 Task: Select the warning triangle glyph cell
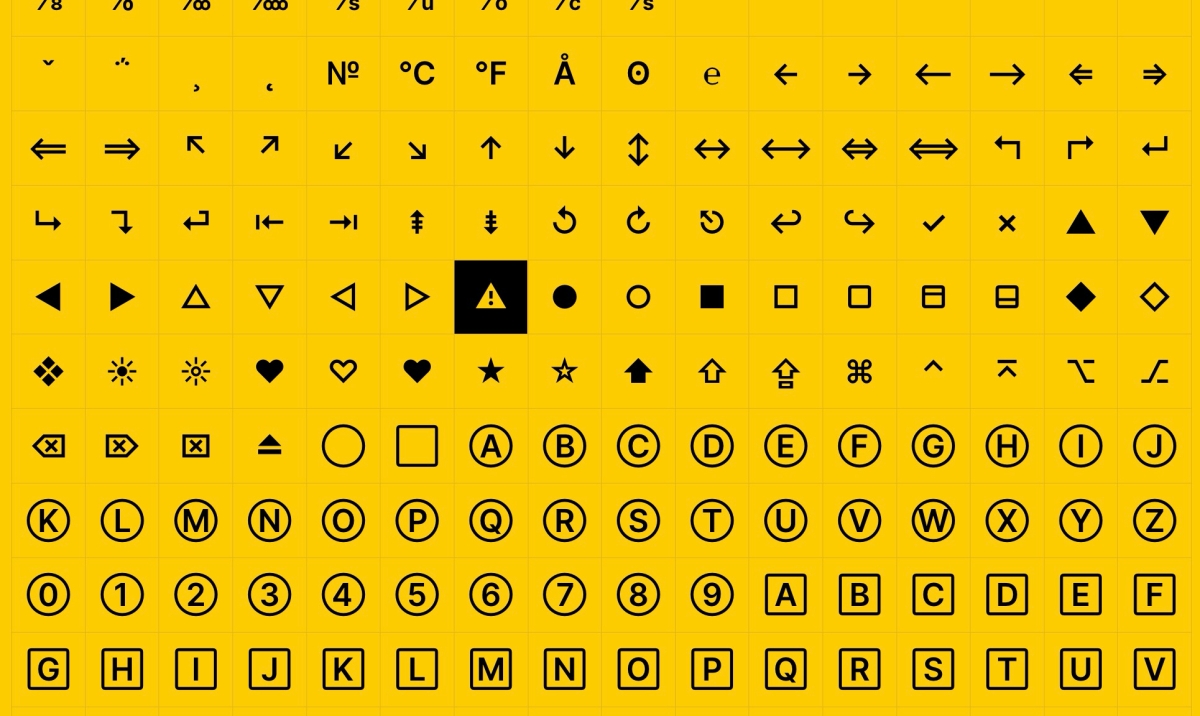tap(490, 296)
